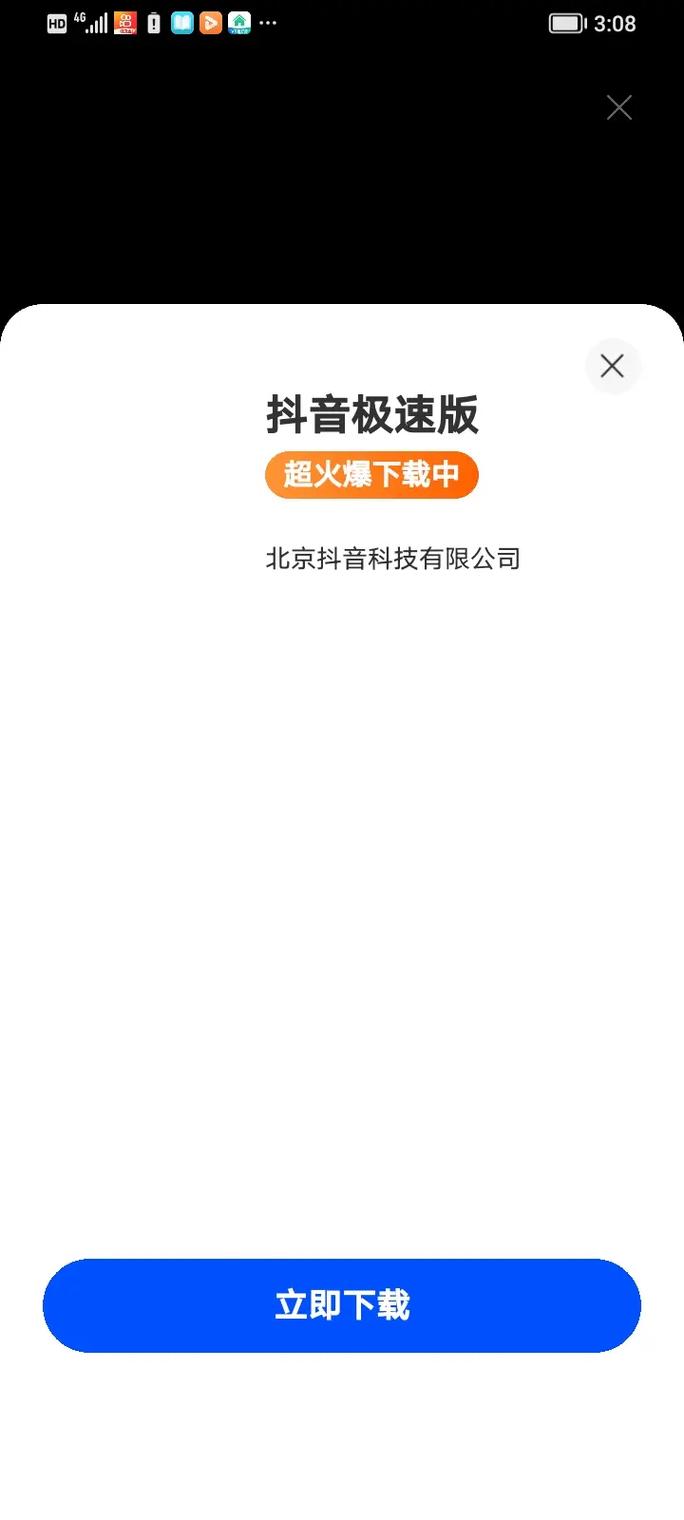
Task: Tap the 立即下载 download button
Action: pos(342,1305)
